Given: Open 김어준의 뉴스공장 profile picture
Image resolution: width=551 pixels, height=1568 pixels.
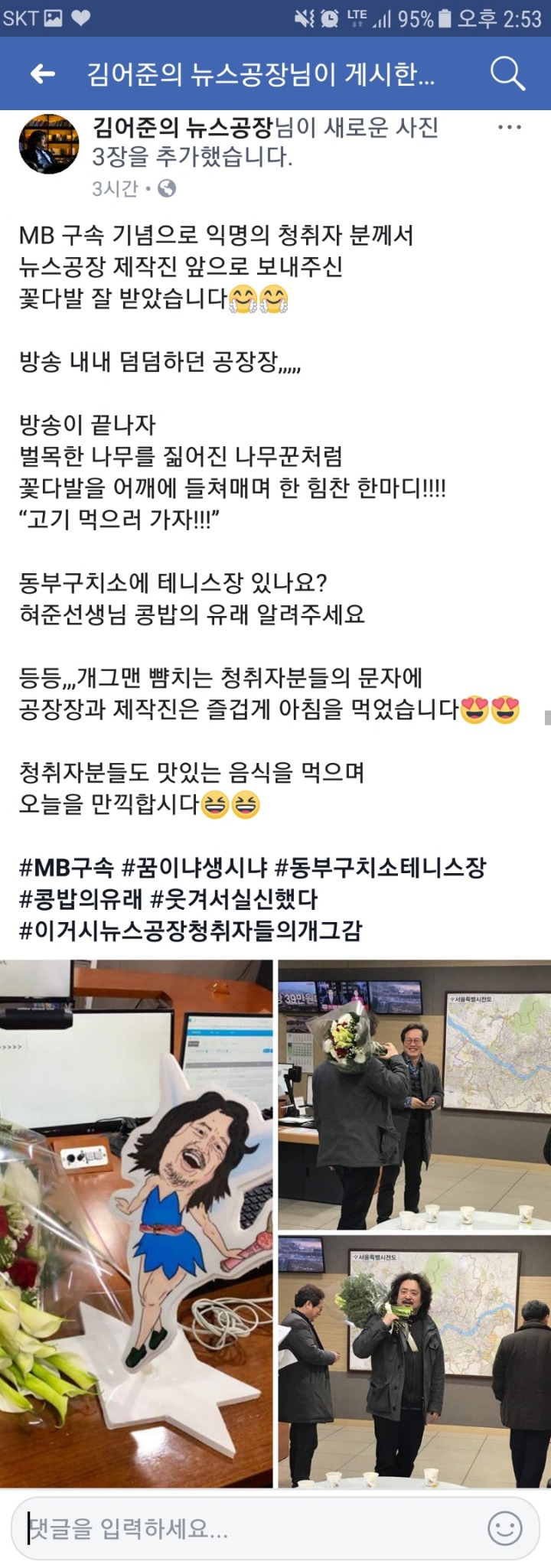Looking at the screenshot, I should pyautogui.click(x=48, y=144).
